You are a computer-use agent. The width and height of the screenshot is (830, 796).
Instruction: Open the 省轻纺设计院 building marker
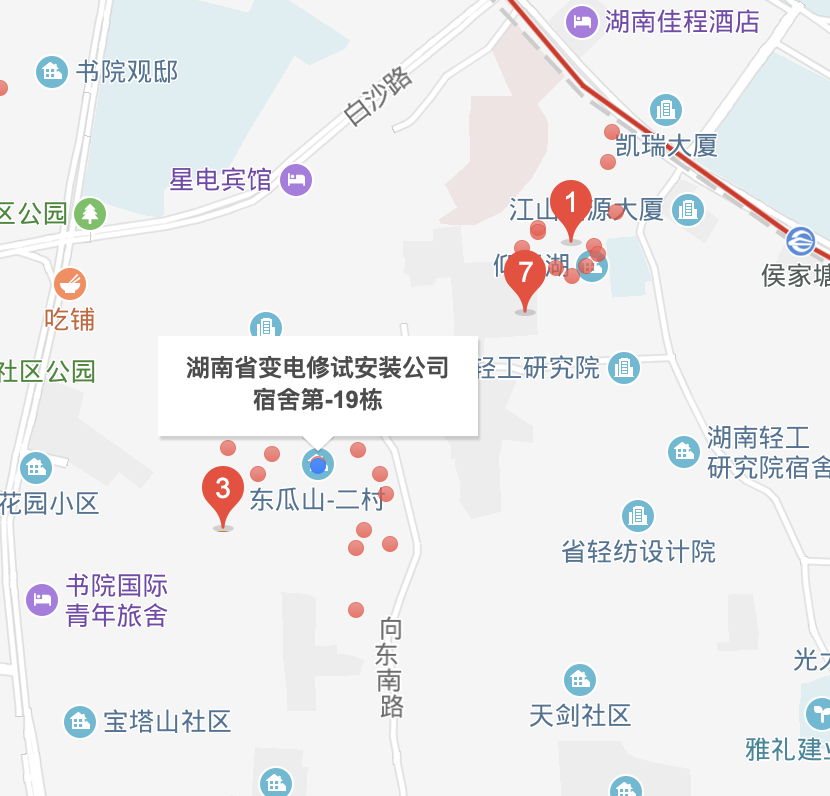click(x=638, y=516)
